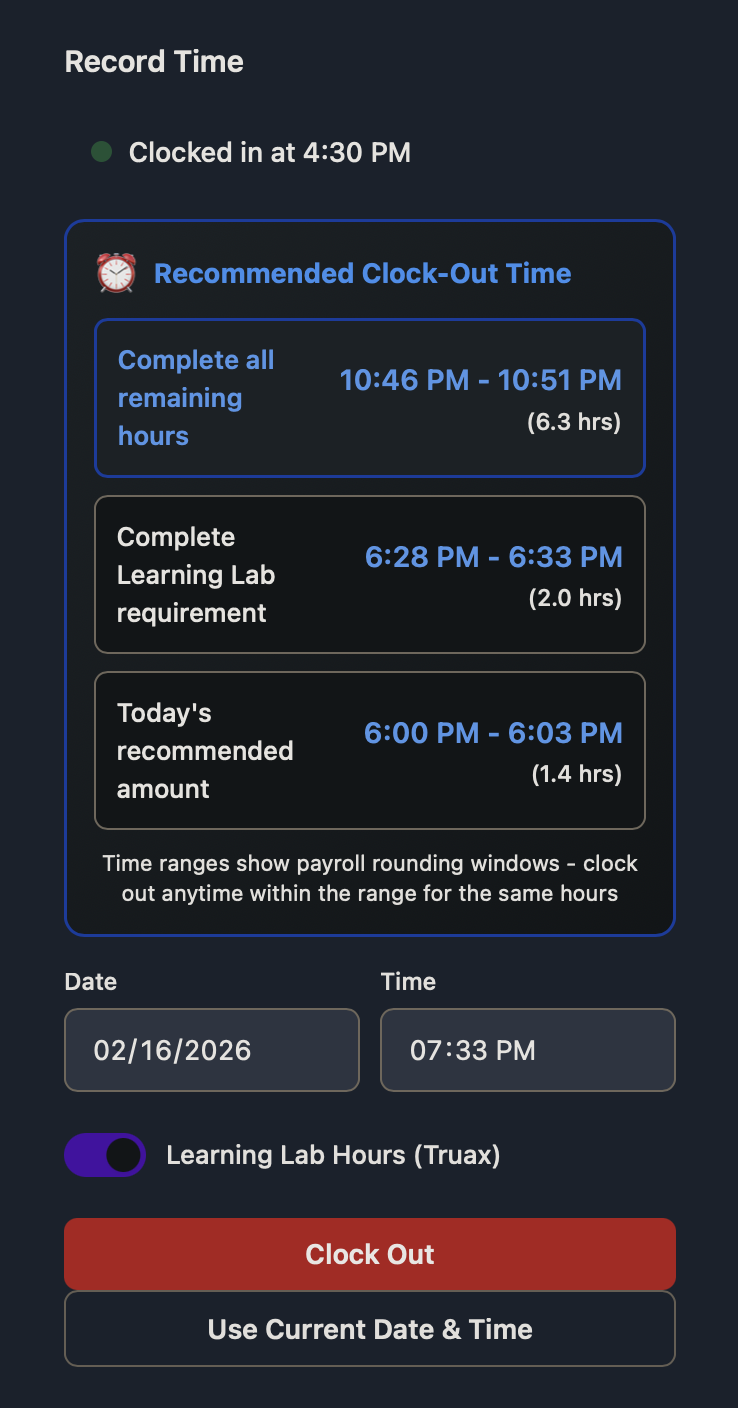Disable the Learning Lab Hours (Truax) toggle
This screenshot has width=738, height=1408.
click(105, 1154)
